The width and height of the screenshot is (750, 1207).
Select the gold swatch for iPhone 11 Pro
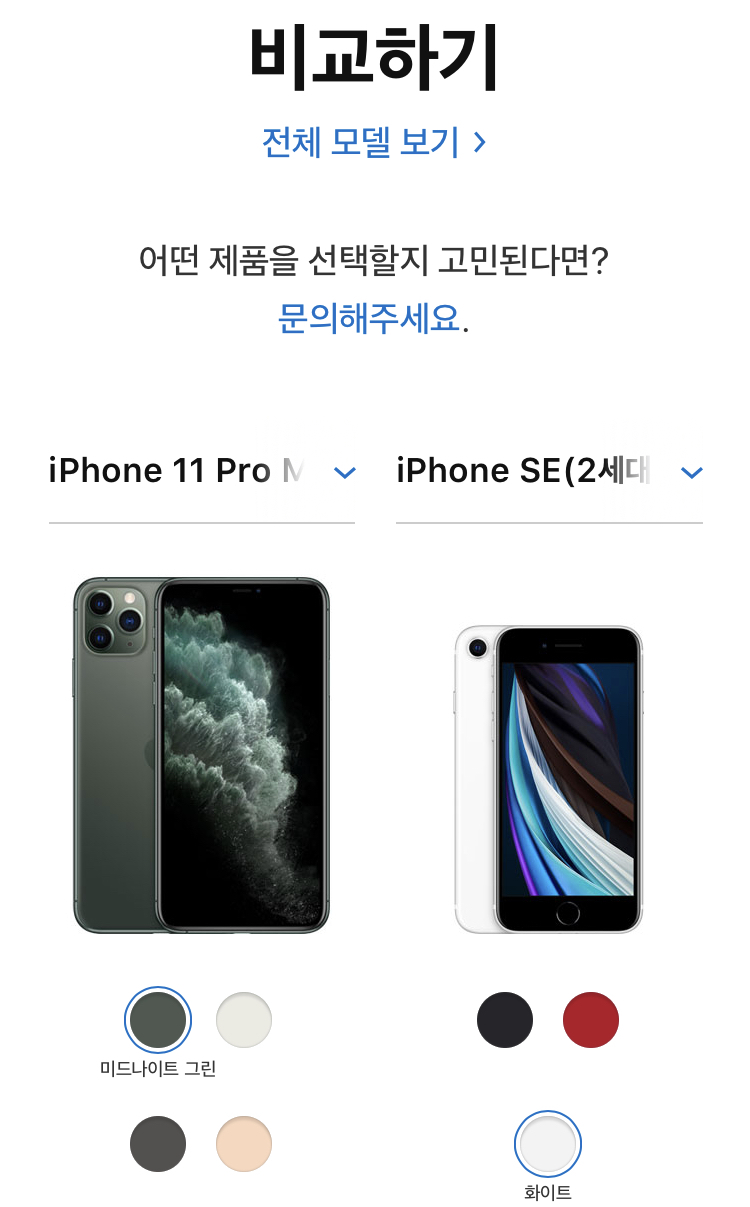(244, 1144)
